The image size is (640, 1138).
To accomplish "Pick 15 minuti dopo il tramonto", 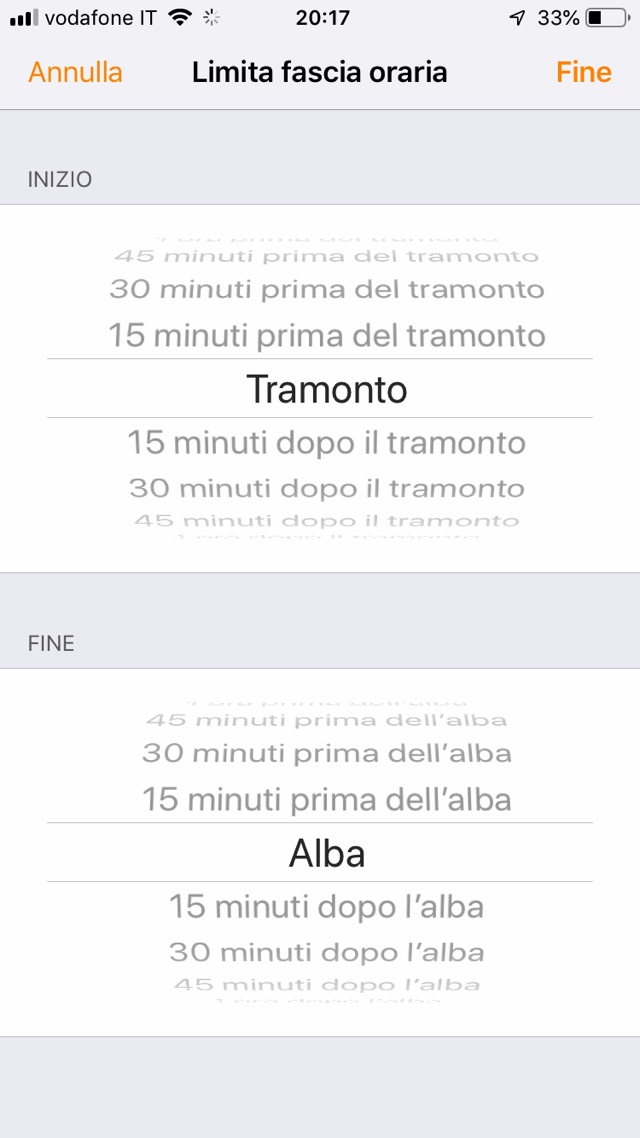I will coord(326,442).
